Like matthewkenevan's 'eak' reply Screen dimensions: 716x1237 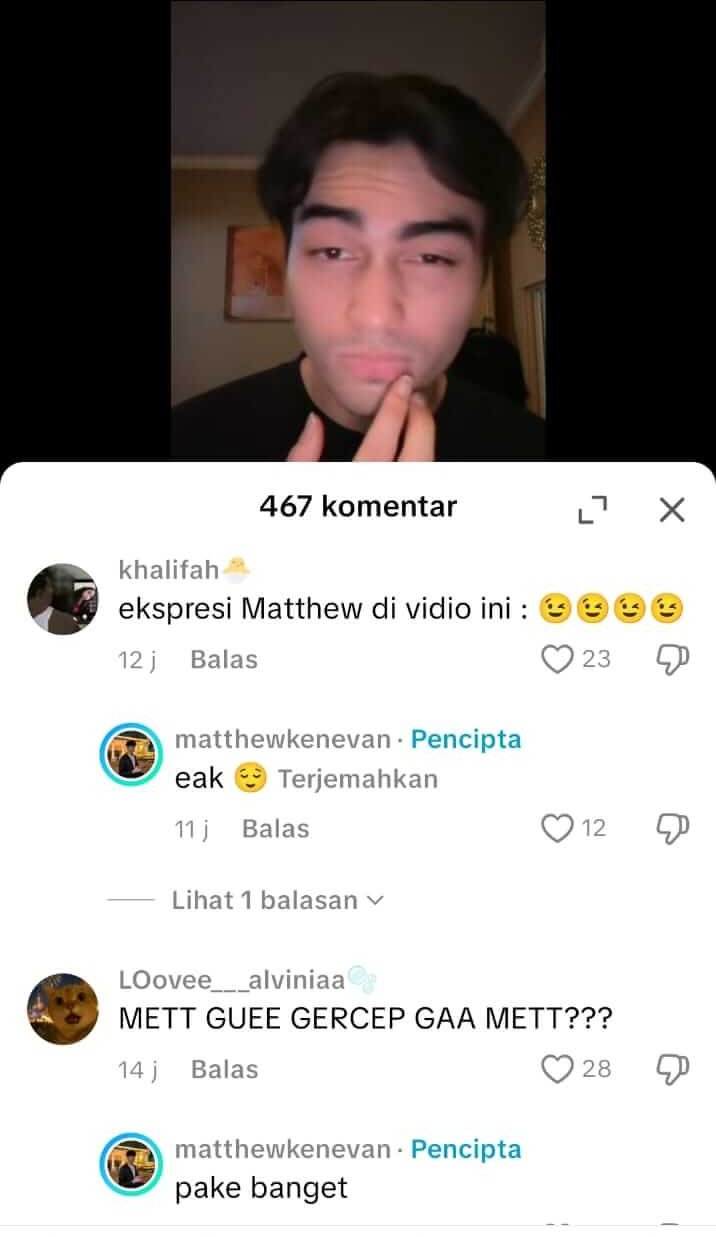pos(557,828)
